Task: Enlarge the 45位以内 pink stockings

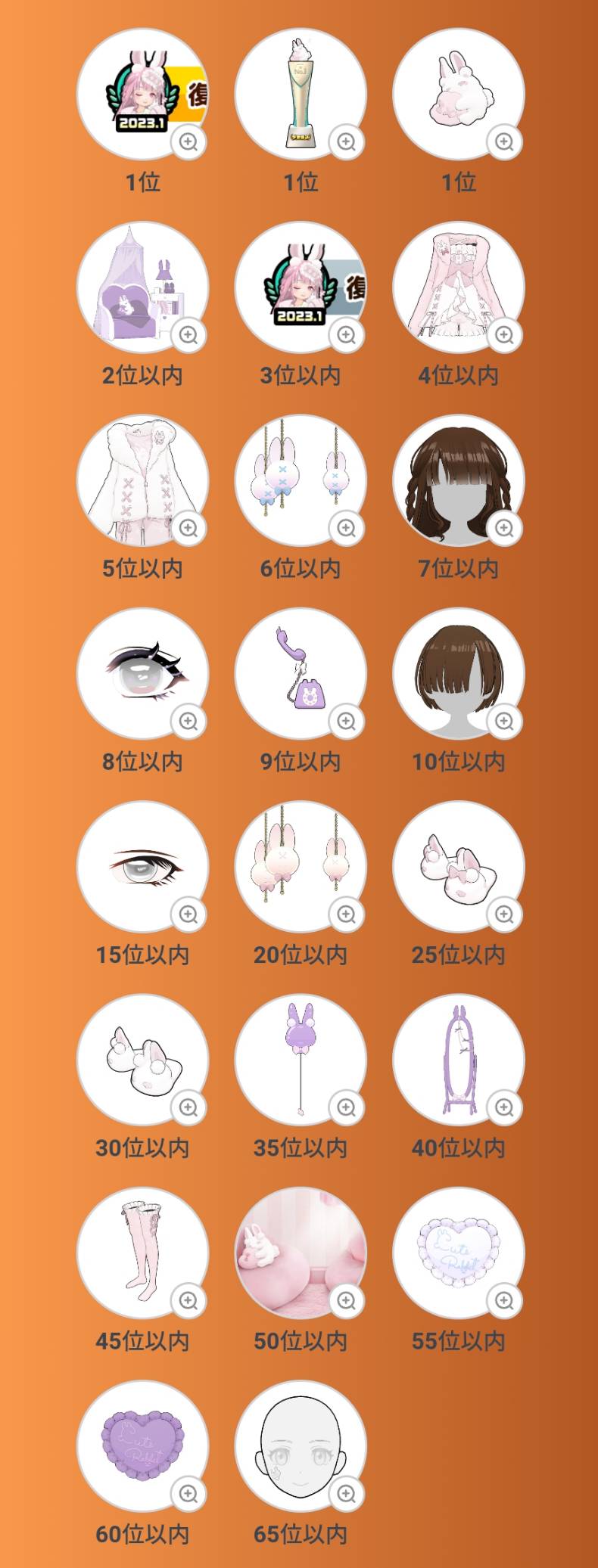Action: (x=188, y=1300)
